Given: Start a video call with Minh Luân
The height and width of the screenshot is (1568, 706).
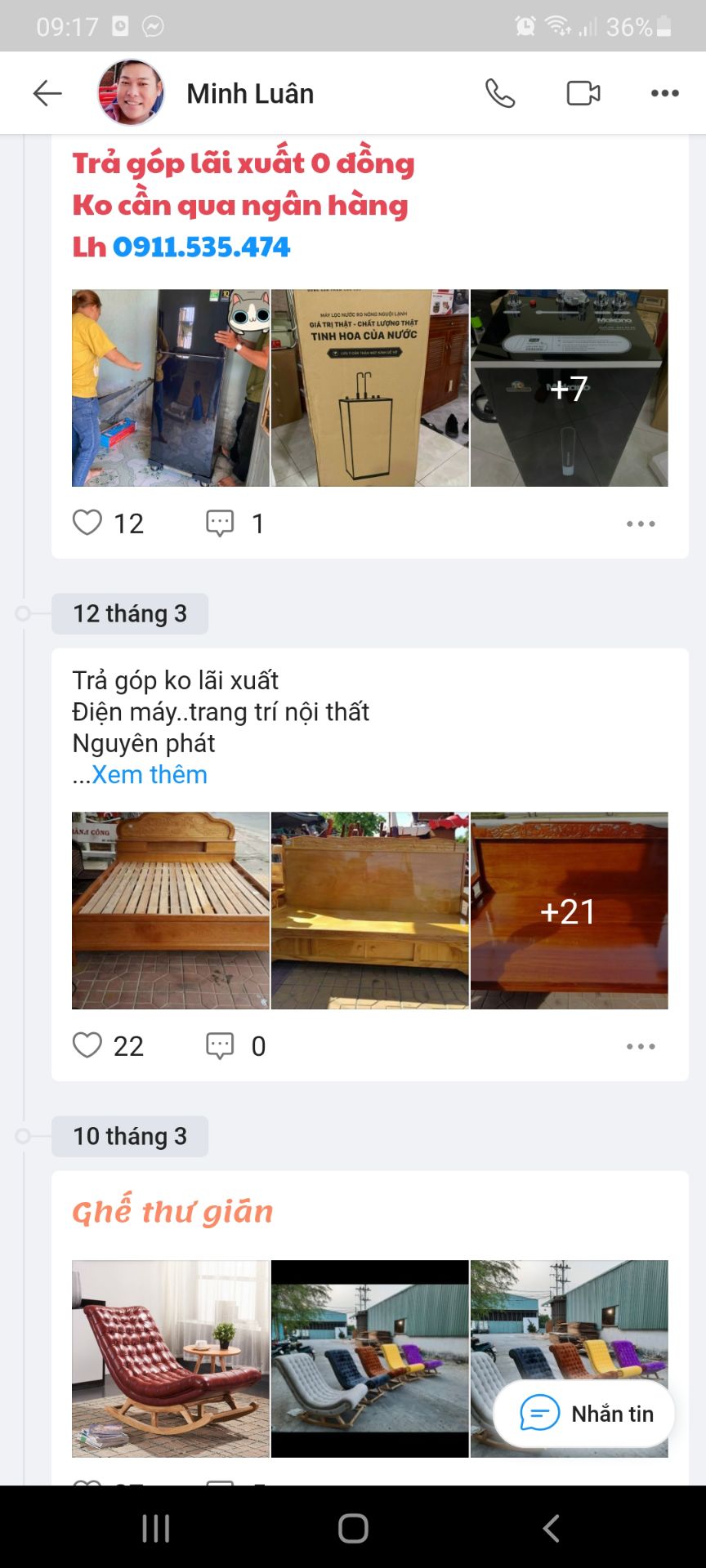Looking at the screenshot, I should click(583, 93).
